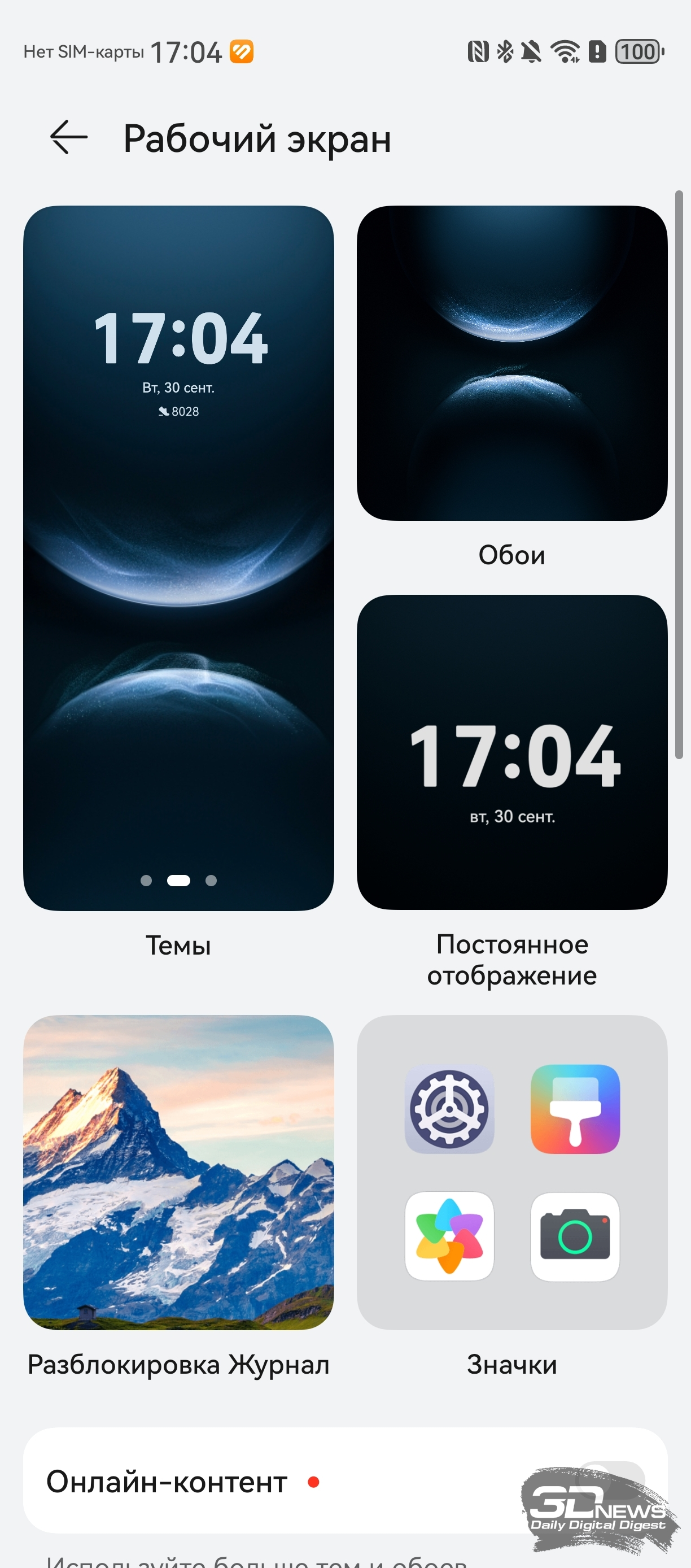The image size is (691, 1568).
Task: Toggle the Онлайн-контент switch
Action: 610,1480
